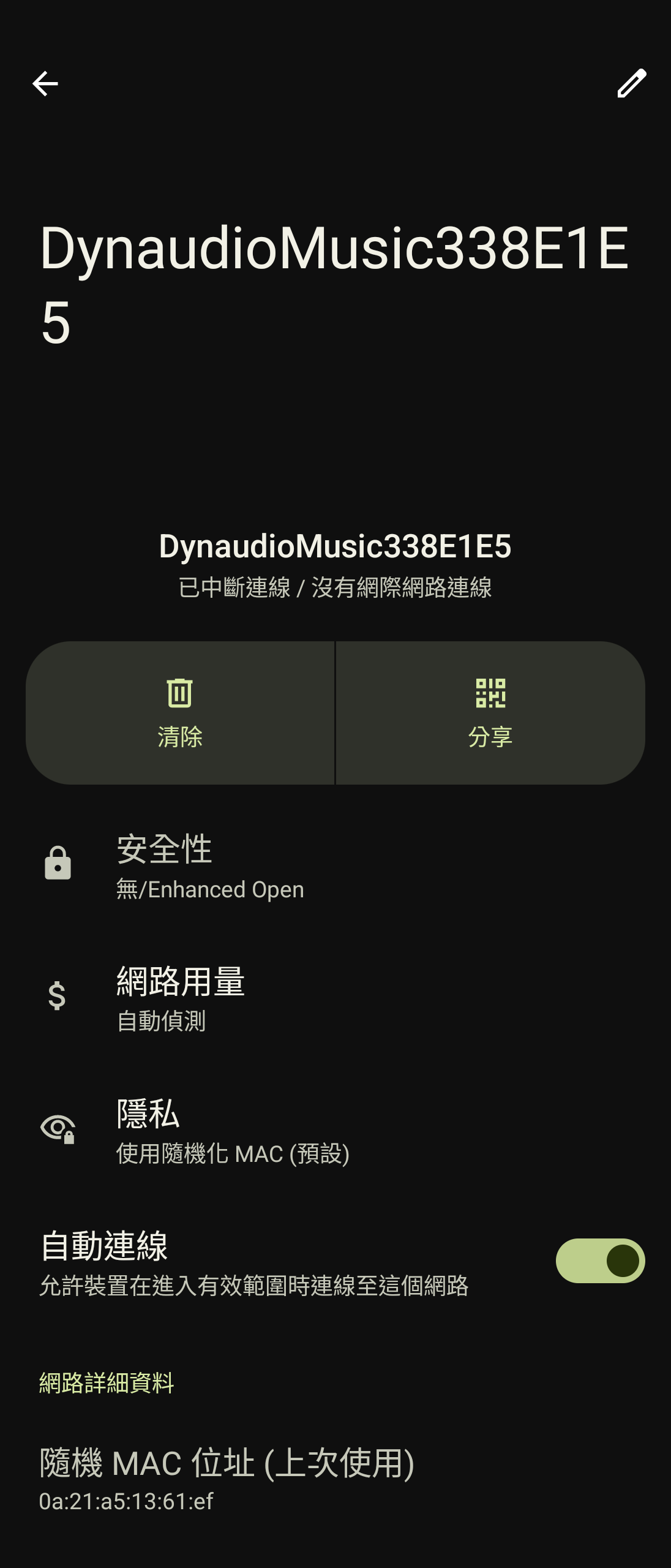Edit this network with the pencil icon
This screenshot has width=671, height=1568.
(631, 83)
